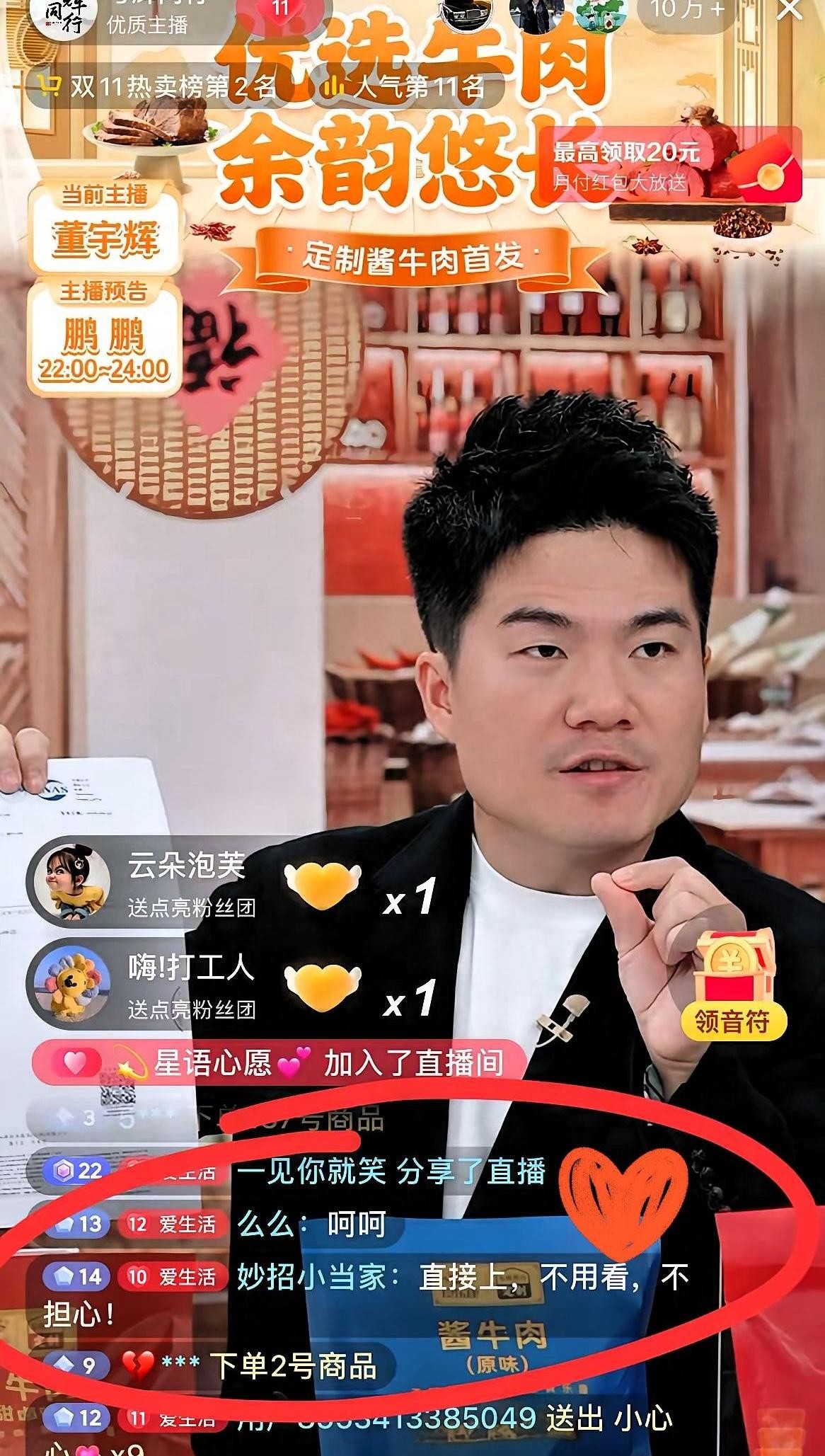Close the live stream

[790, 11]
